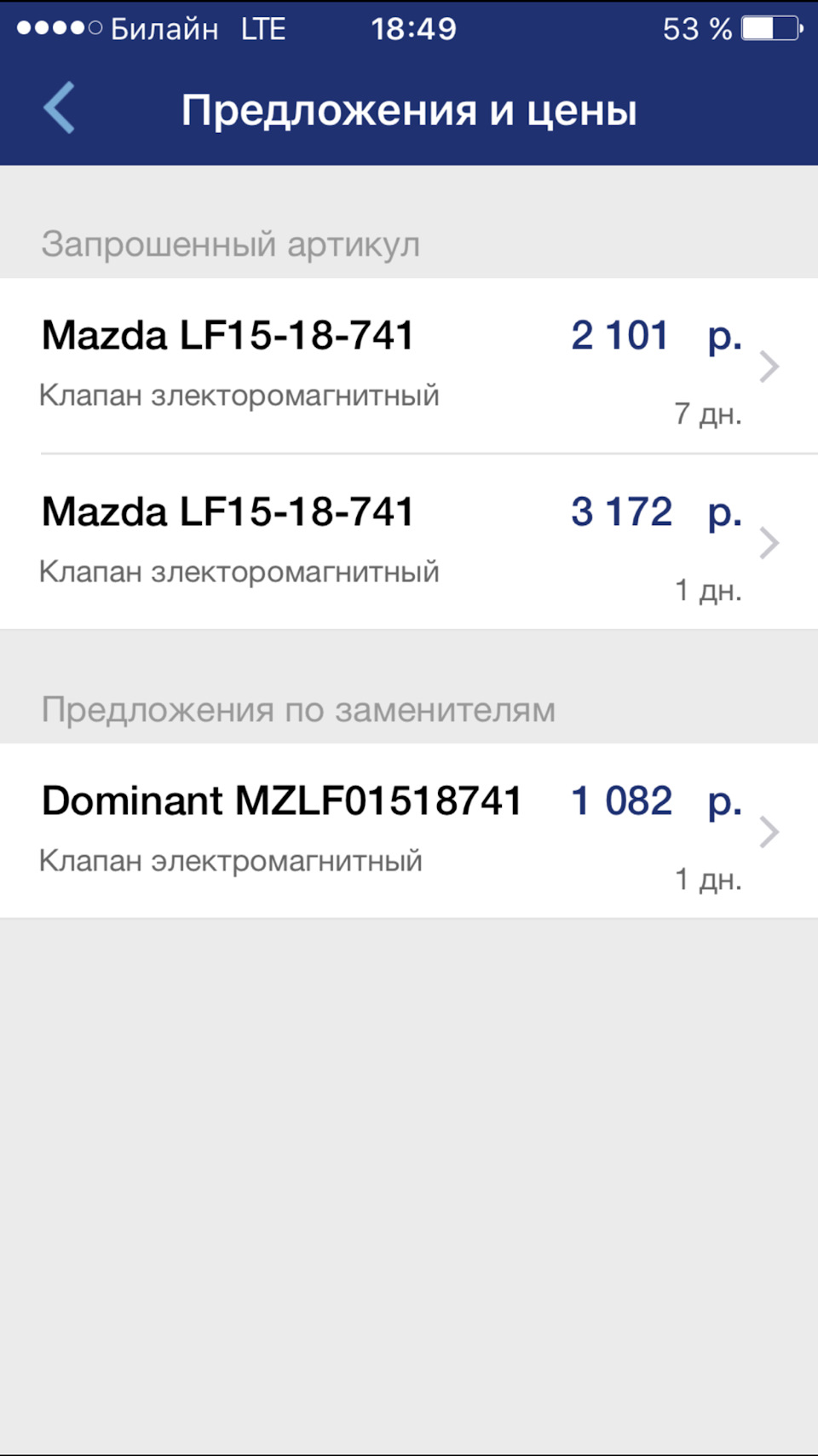Viewport: 818px width, 1456px height.
Task: Tap the cellular signal indicator
Action: (55, 26)
